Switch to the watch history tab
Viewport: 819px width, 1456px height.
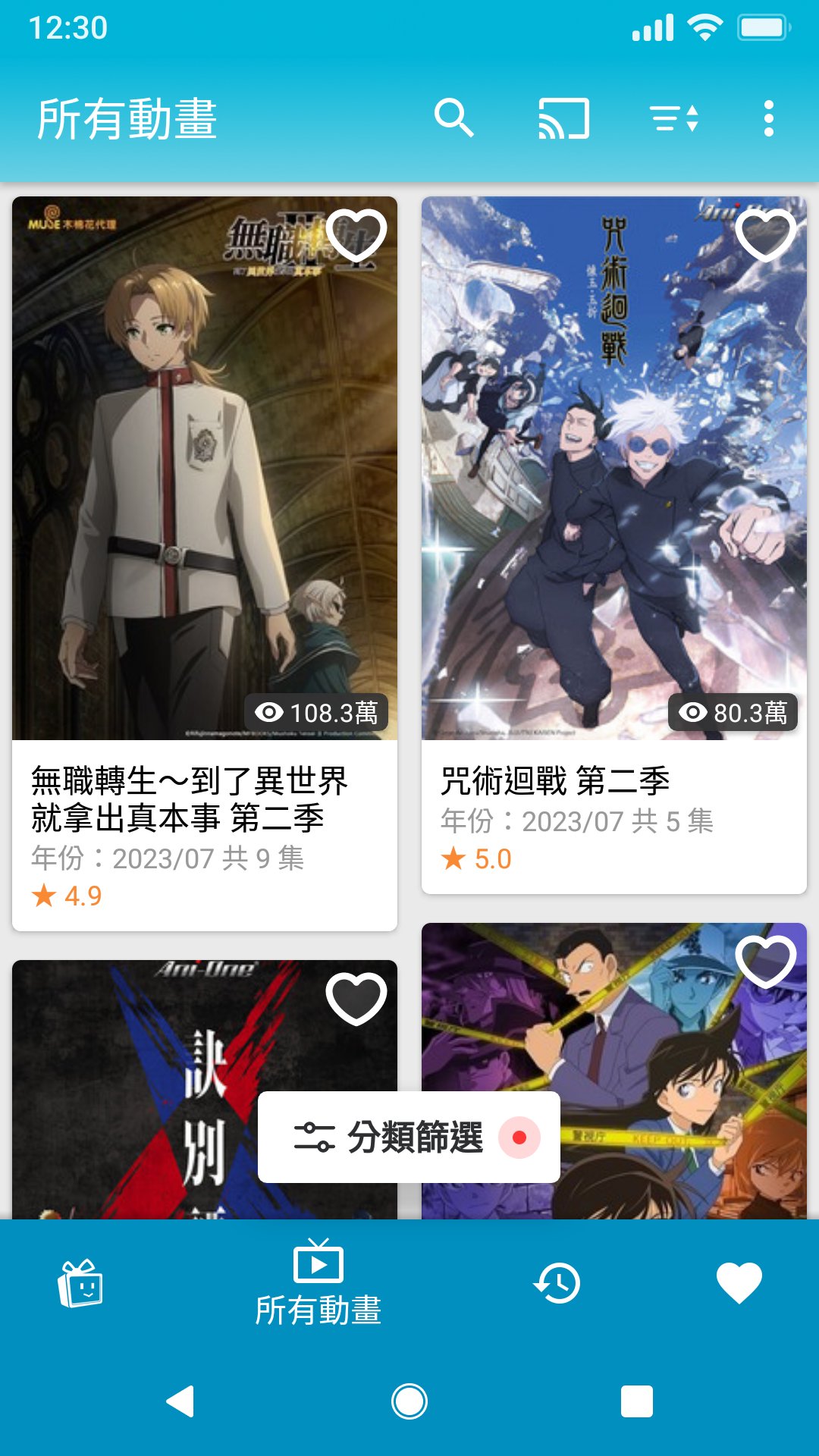[557, 1283]
